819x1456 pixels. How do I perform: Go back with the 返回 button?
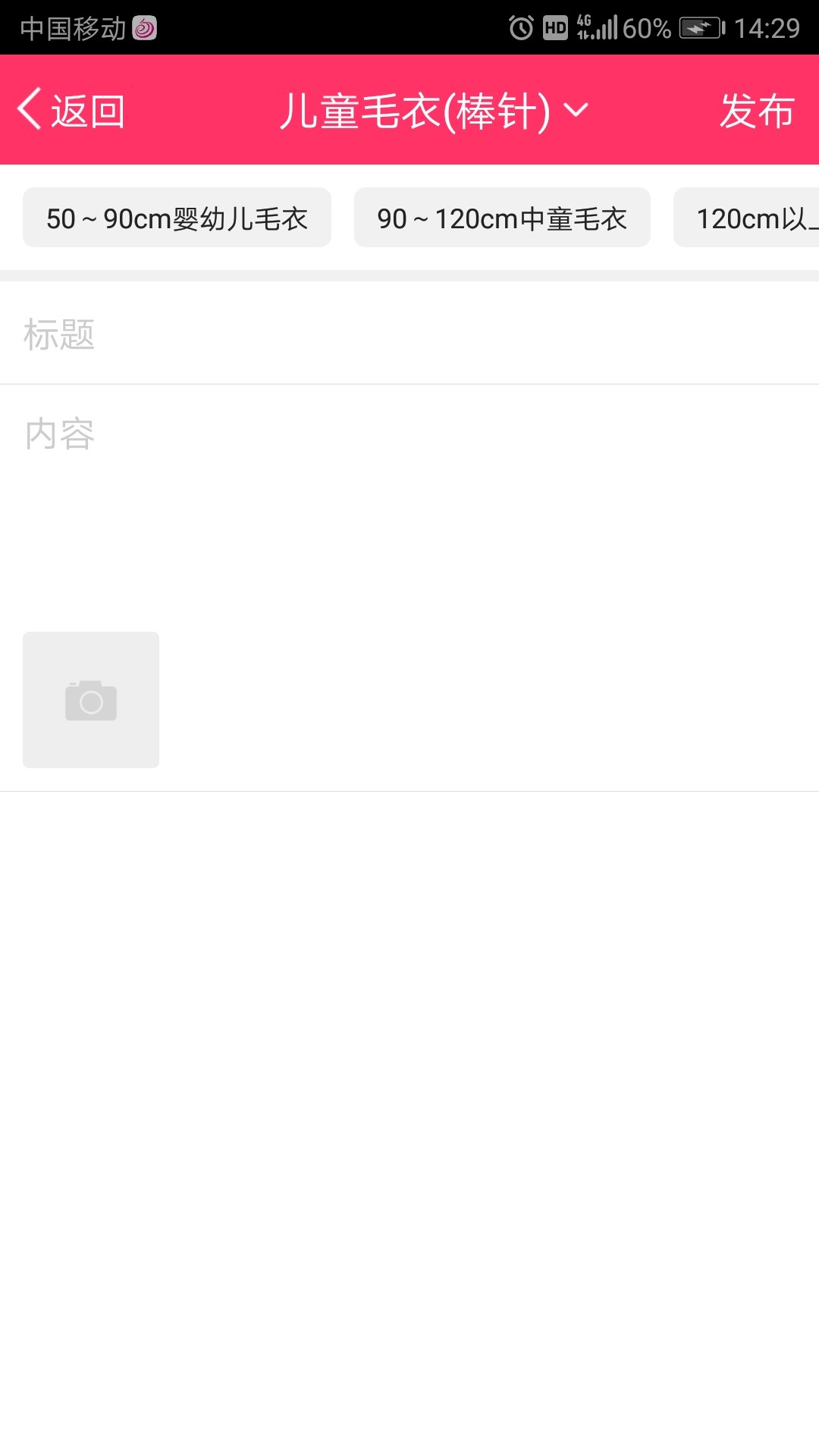72,111
